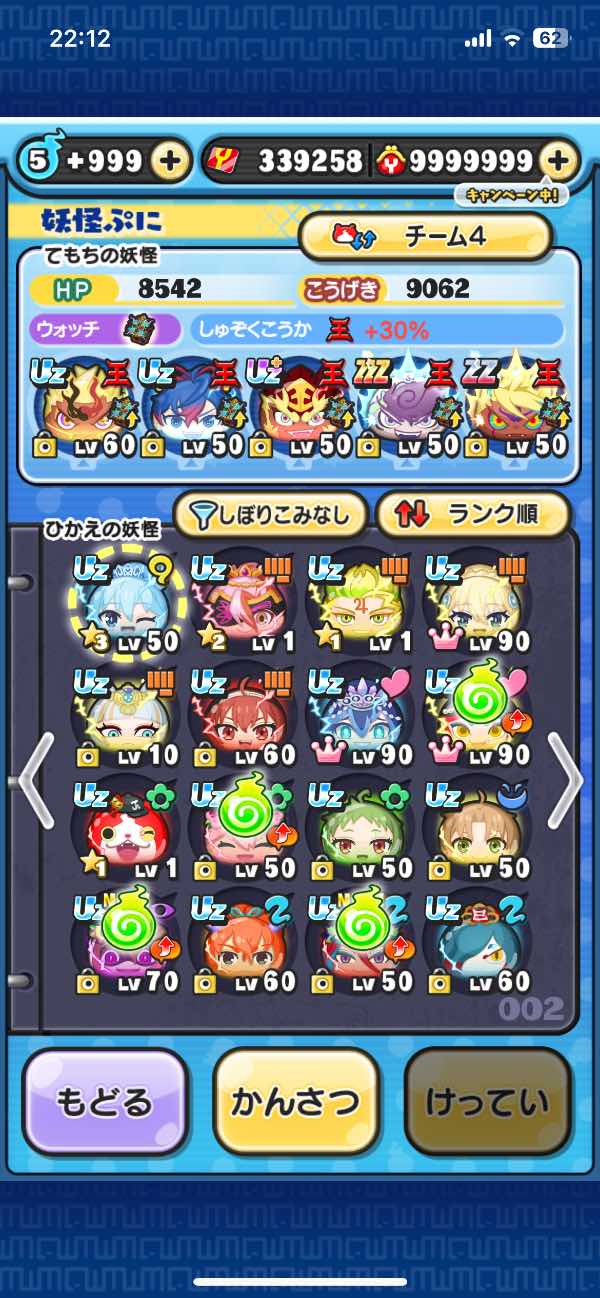
Task: Open the チーム4 team switcher
Action: click(x=426, y=237)
